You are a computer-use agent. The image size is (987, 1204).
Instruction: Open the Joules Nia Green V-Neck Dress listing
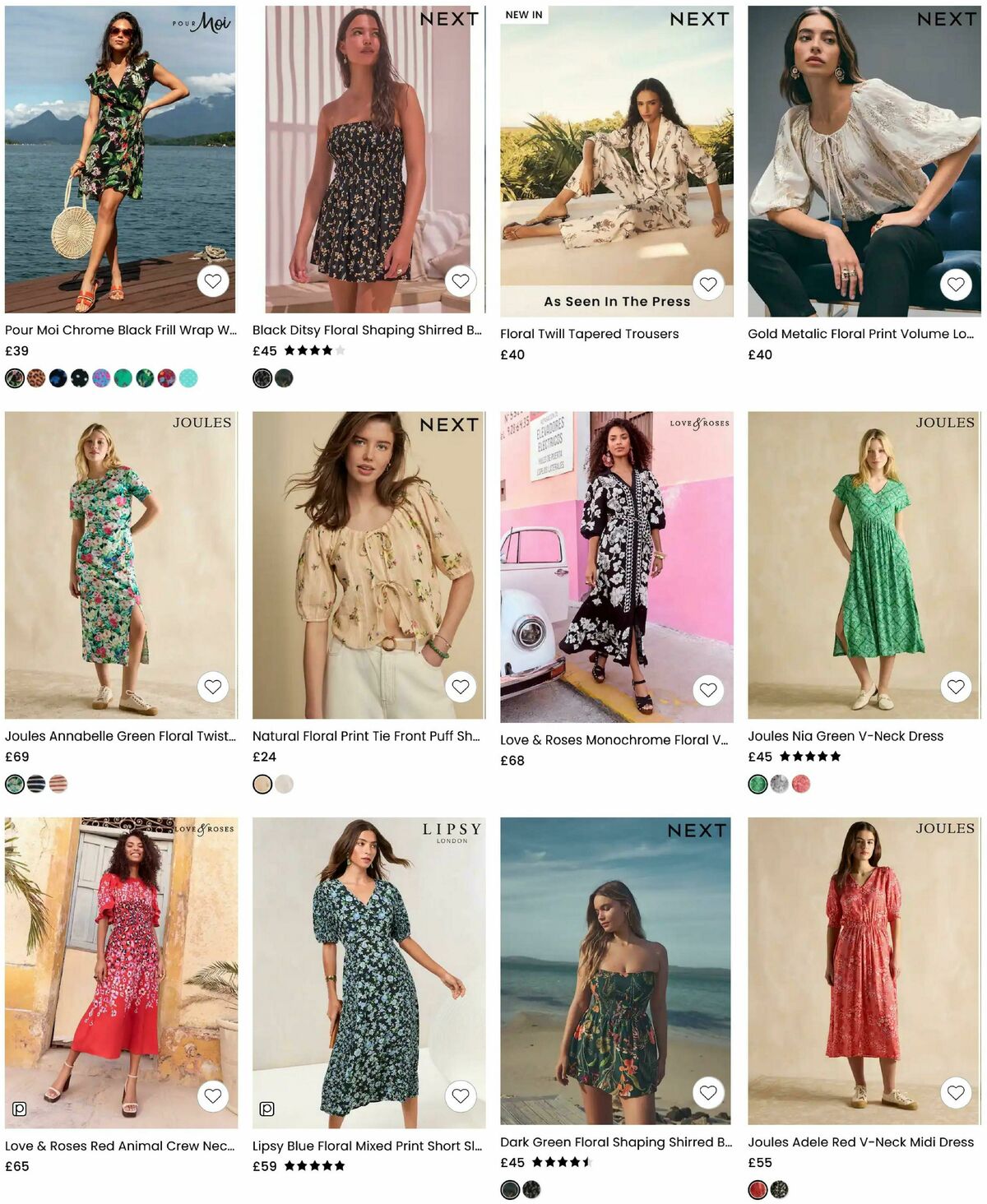point(845,735)
